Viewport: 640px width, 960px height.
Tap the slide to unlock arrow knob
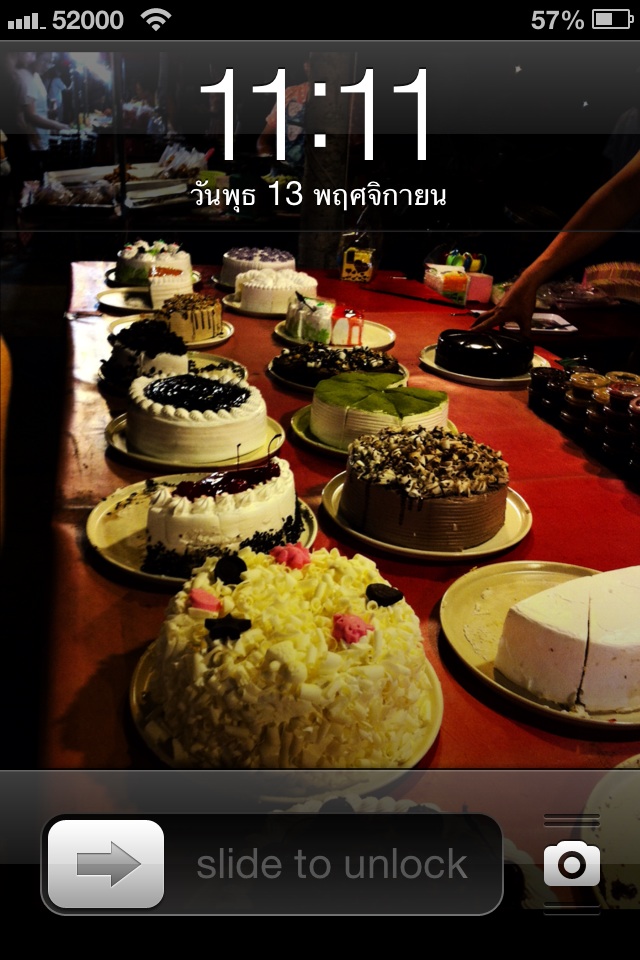pos(106,864)
